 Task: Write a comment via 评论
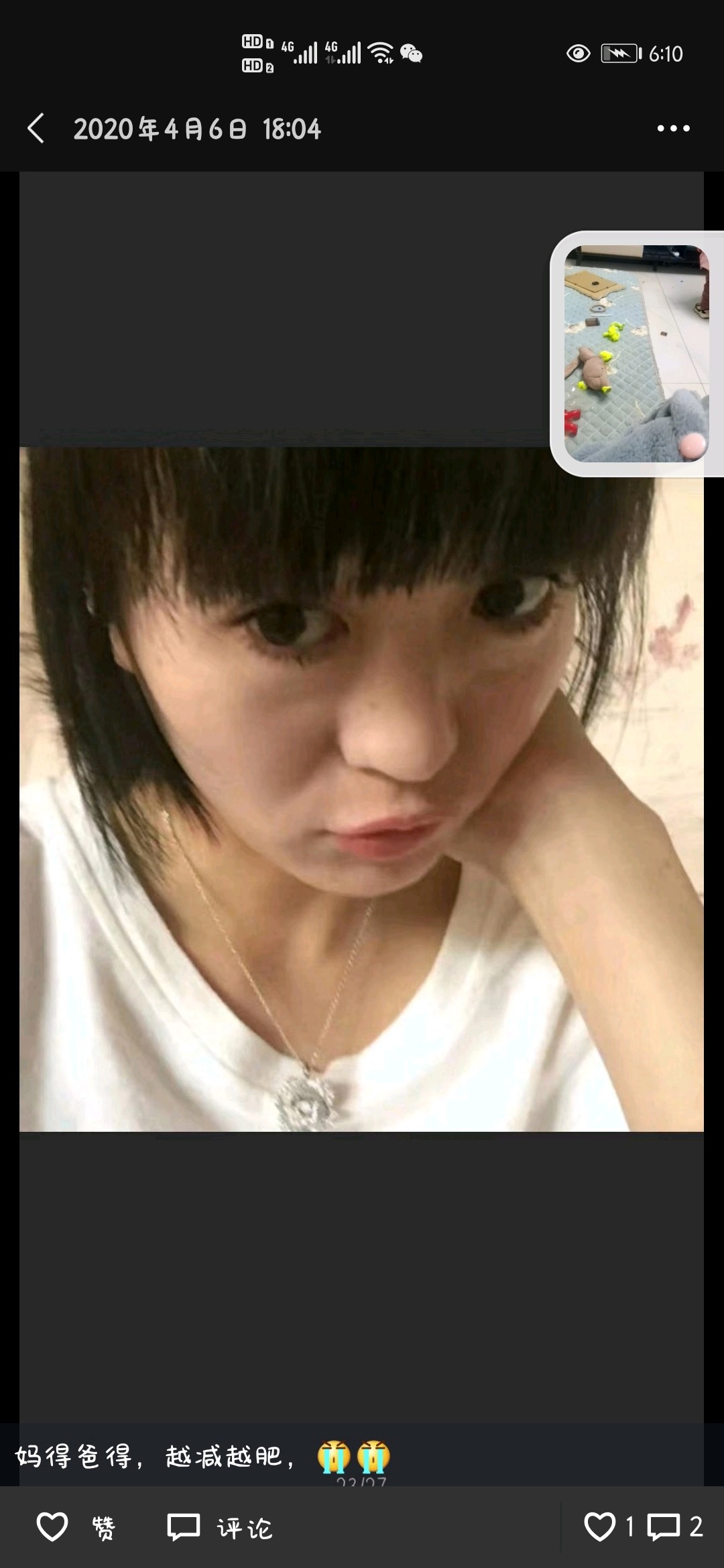click(x=219, y=1528)
